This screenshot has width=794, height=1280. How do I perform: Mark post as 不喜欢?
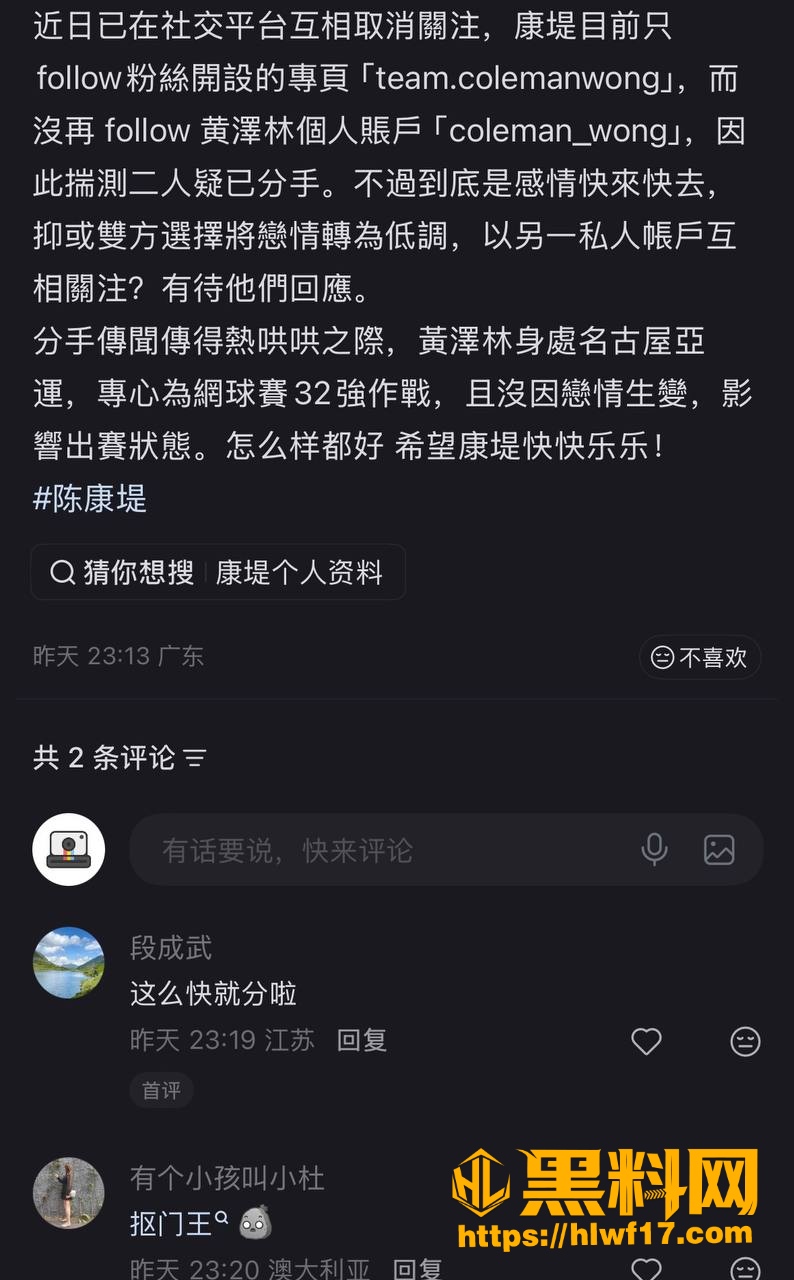click(x=700, y=657)
